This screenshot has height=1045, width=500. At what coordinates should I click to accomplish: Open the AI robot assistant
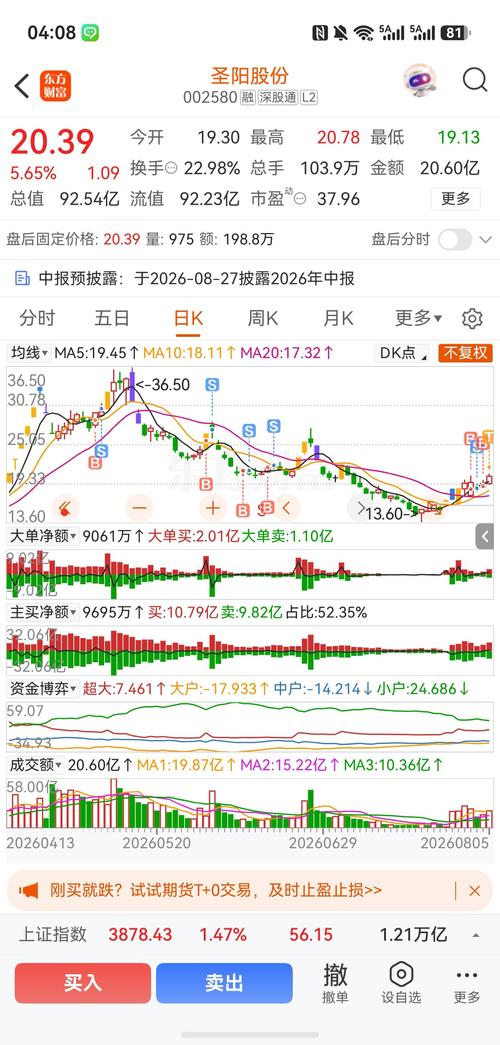[x=420, y=81]
